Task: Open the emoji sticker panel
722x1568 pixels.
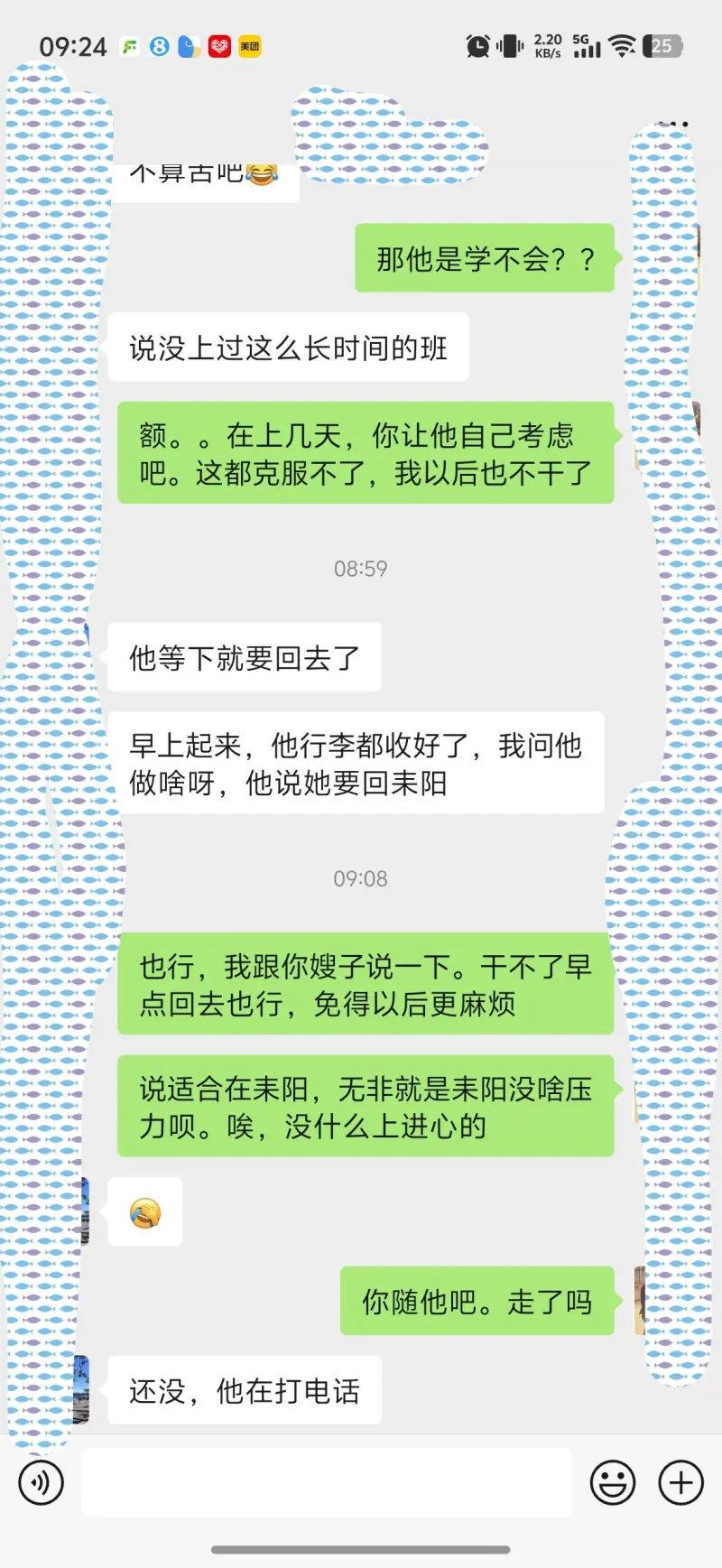Action: (613, 1482)
